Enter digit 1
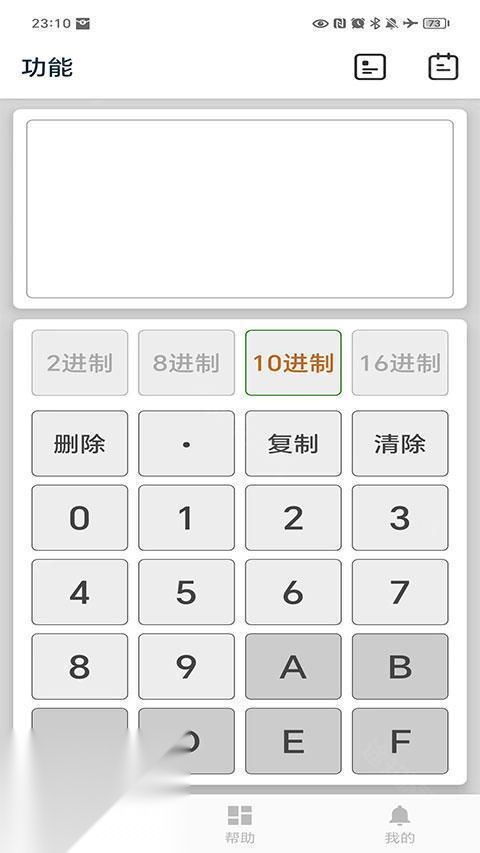 [x=186, y=518]
